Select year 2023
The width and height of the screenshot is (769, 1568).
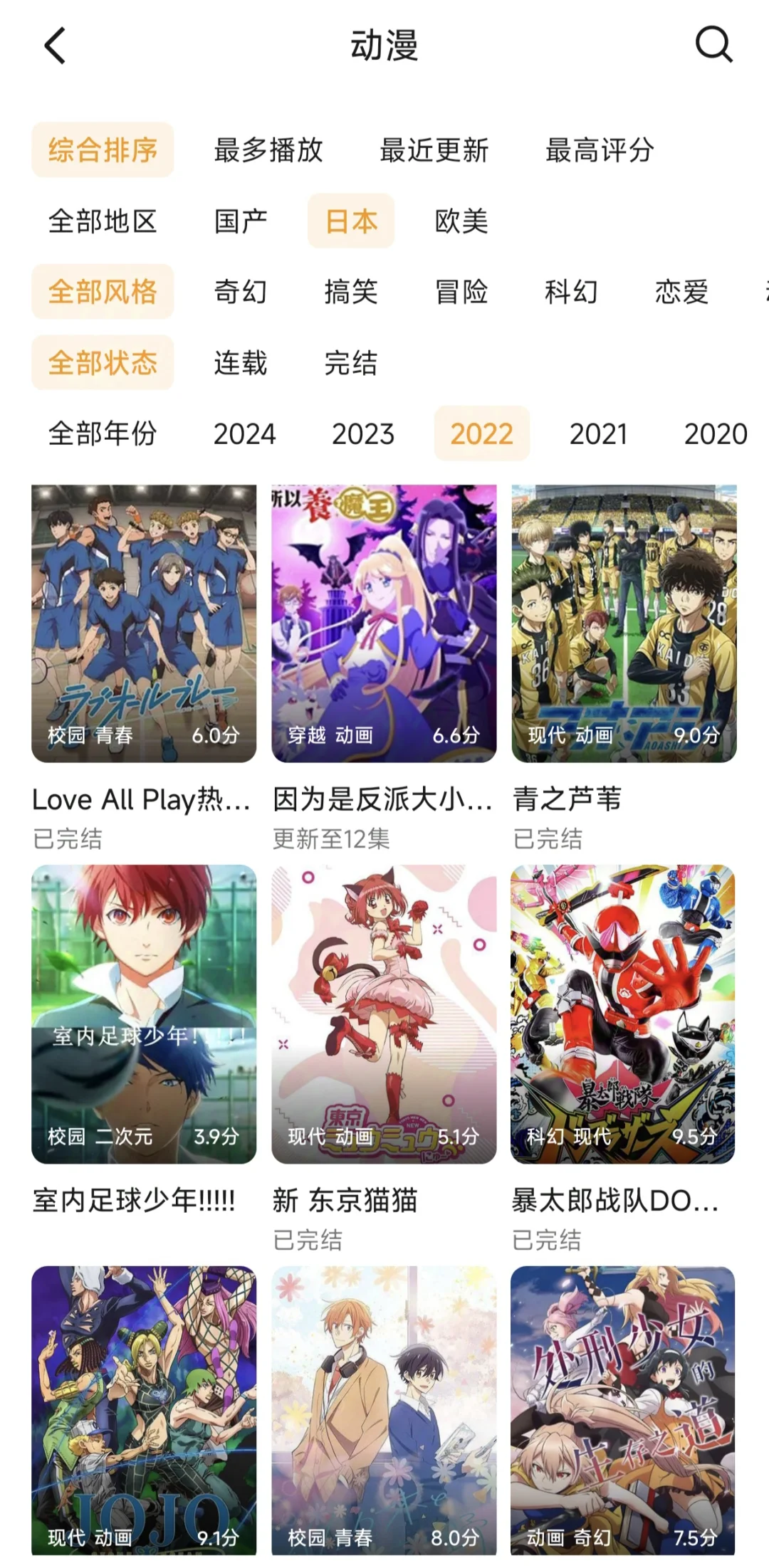coord(363,433)
